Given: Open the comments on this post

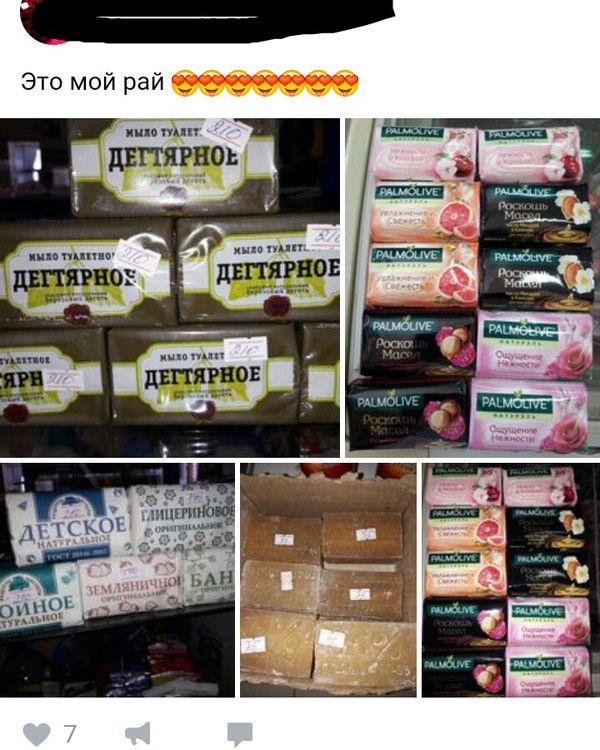Looking at the screenshot, I should click(240, 734).
